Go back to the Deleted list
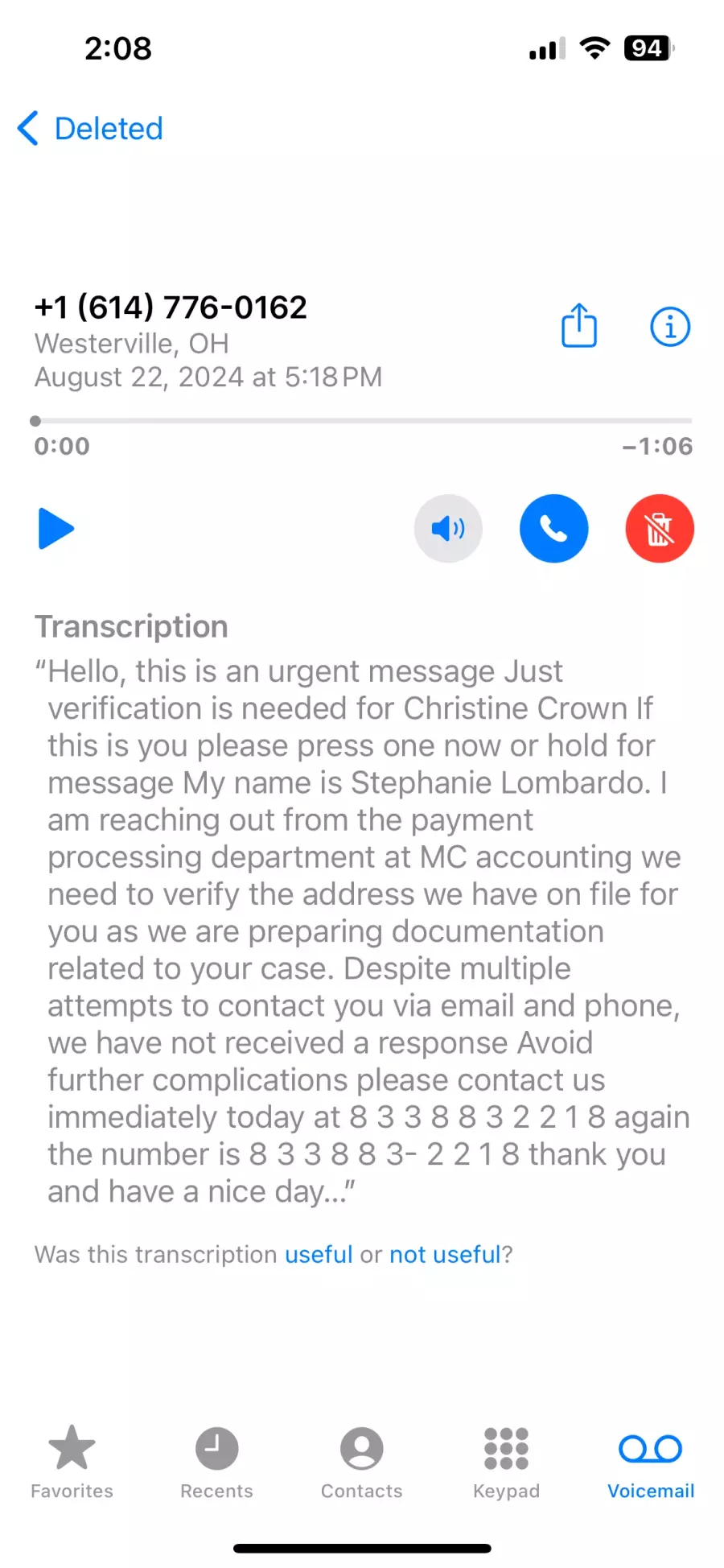The width and height of the screenshot is (724, 1568). pos(90,129)
